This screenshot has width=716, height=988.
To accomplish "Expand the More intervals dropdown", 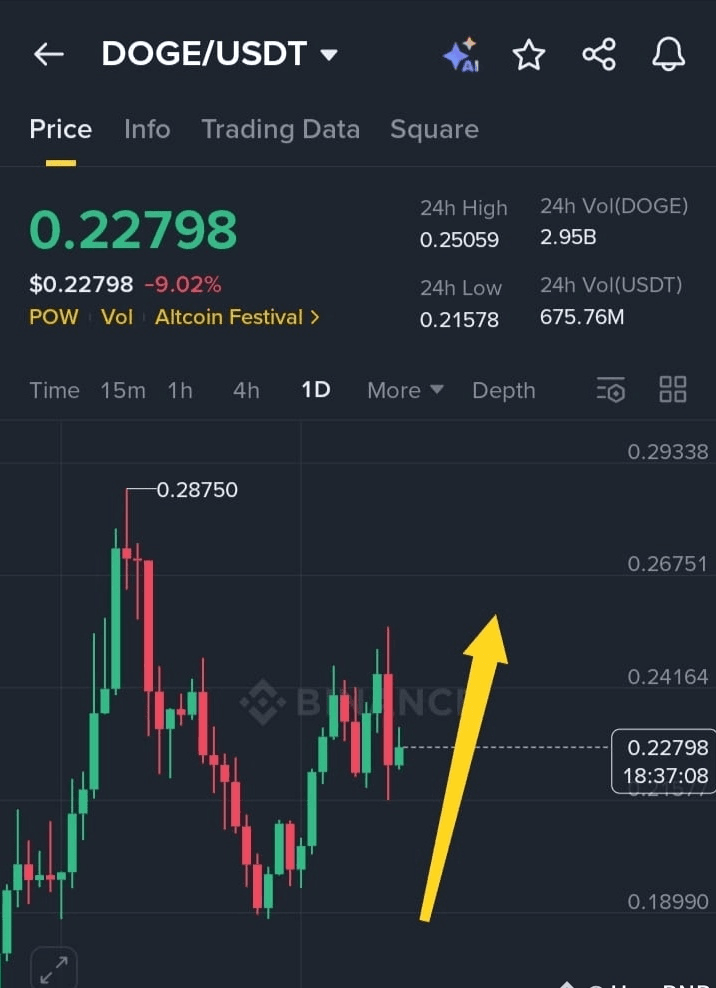I will (404, 390).
